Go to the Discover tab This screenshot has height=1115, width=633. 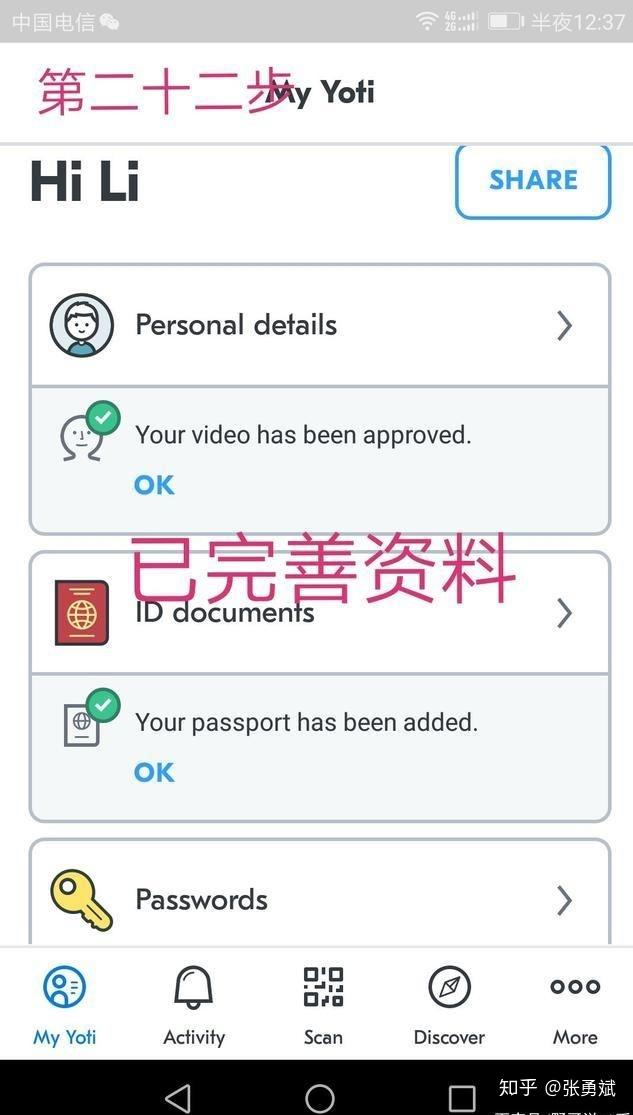click(x=449, y=1004)
